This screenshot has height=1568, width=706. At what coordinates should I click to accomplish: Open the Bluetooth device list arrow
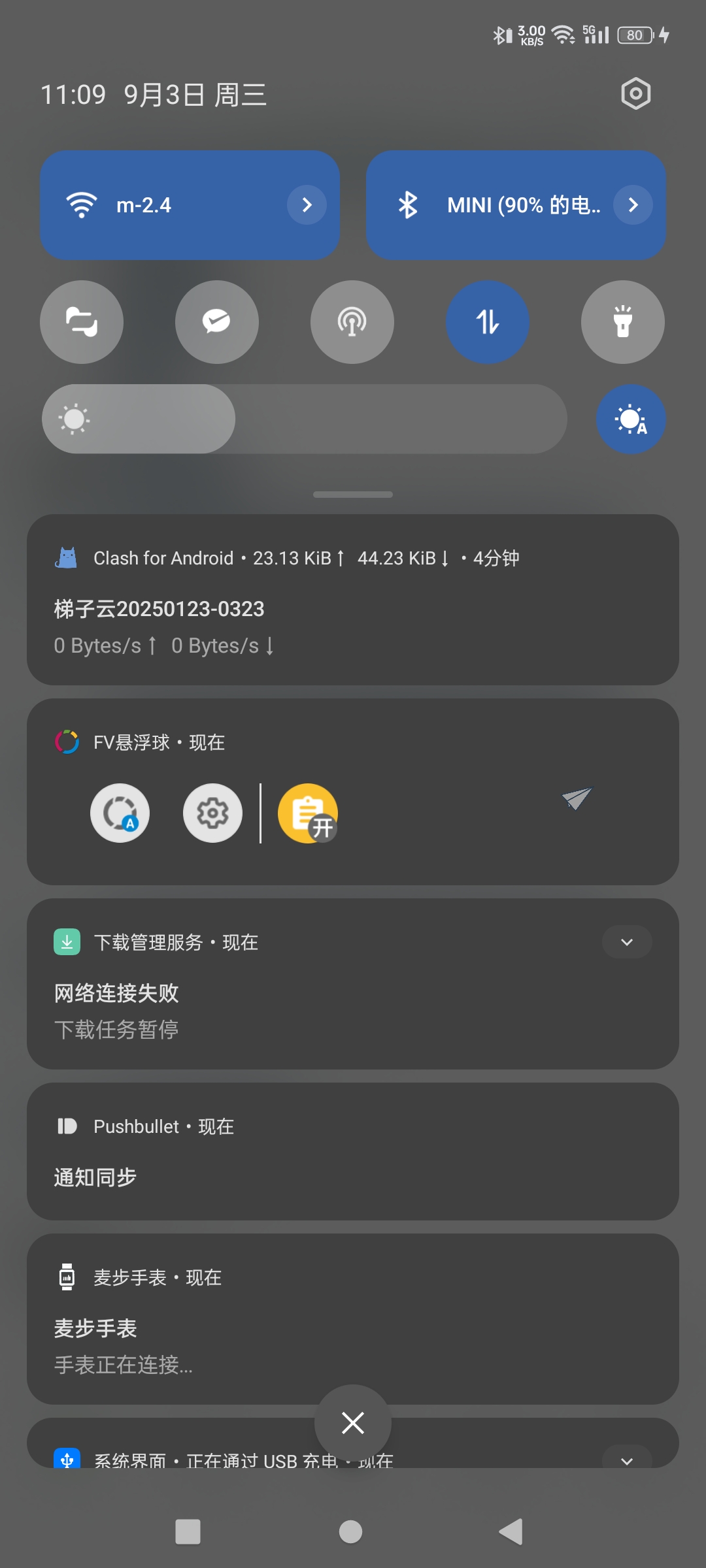point(633,205)
